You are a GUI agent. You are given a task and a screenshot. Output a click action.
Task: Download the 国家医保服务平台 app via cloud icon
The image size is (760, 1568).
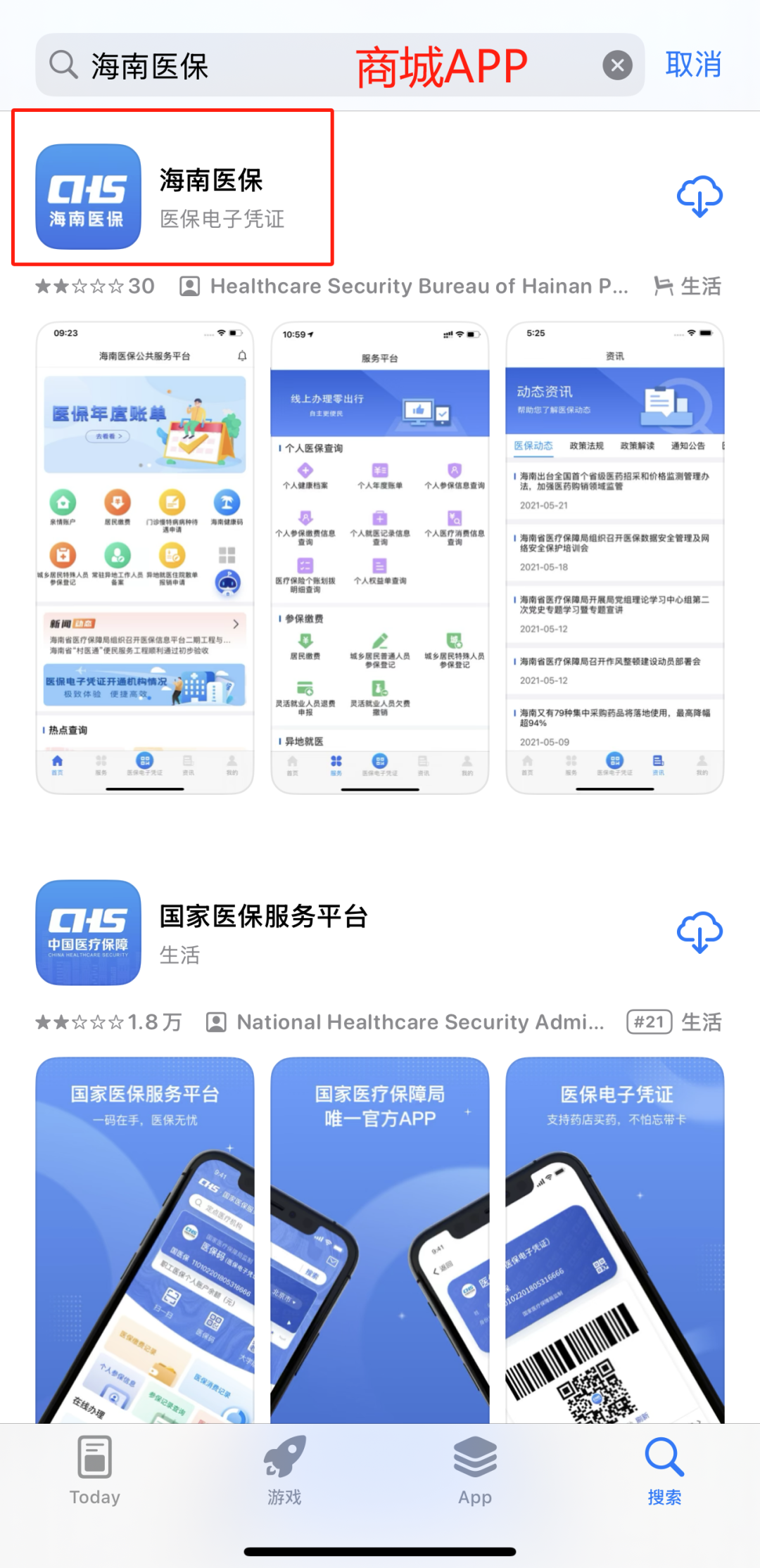[x=699, y=932]
